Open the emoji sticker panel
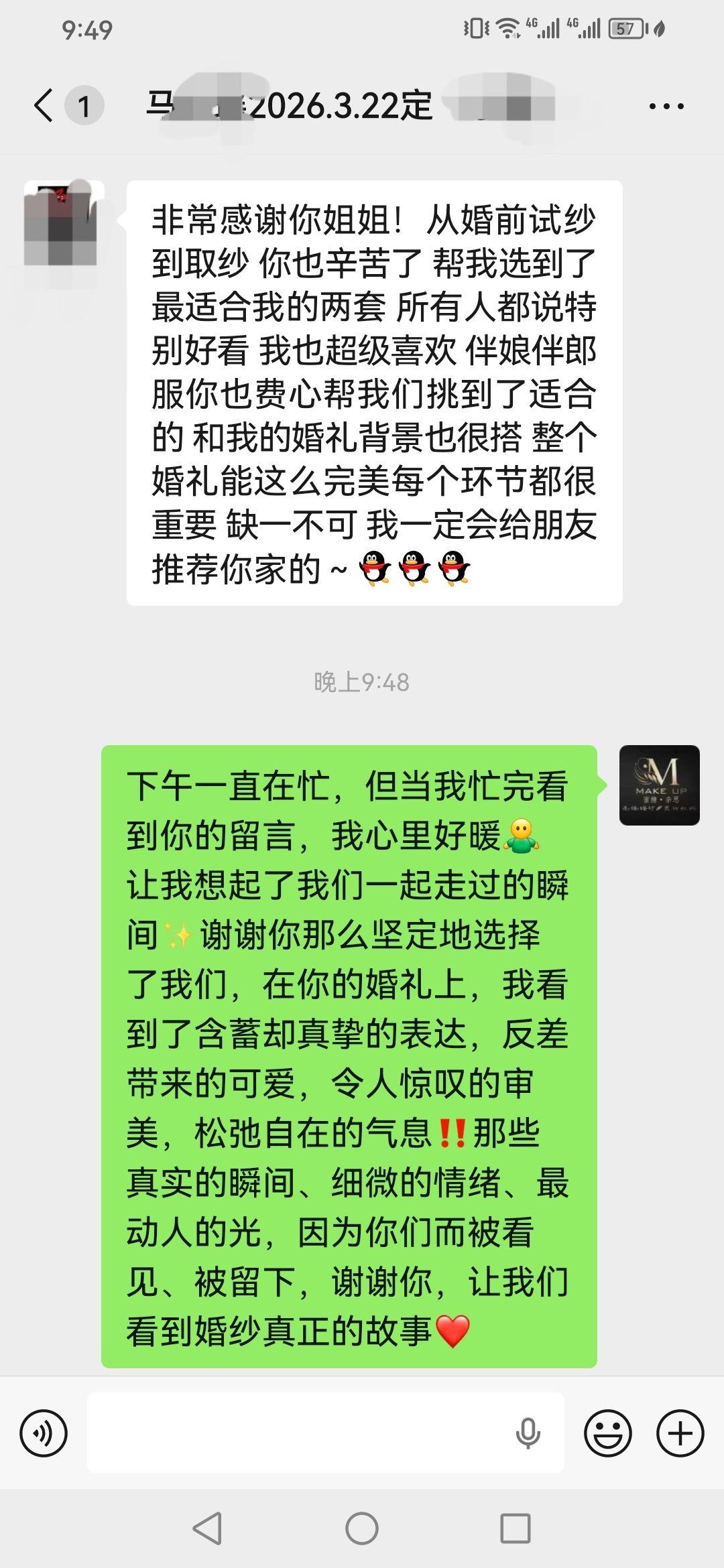This screenshot has width=724, height=1568. [607, 1433]
